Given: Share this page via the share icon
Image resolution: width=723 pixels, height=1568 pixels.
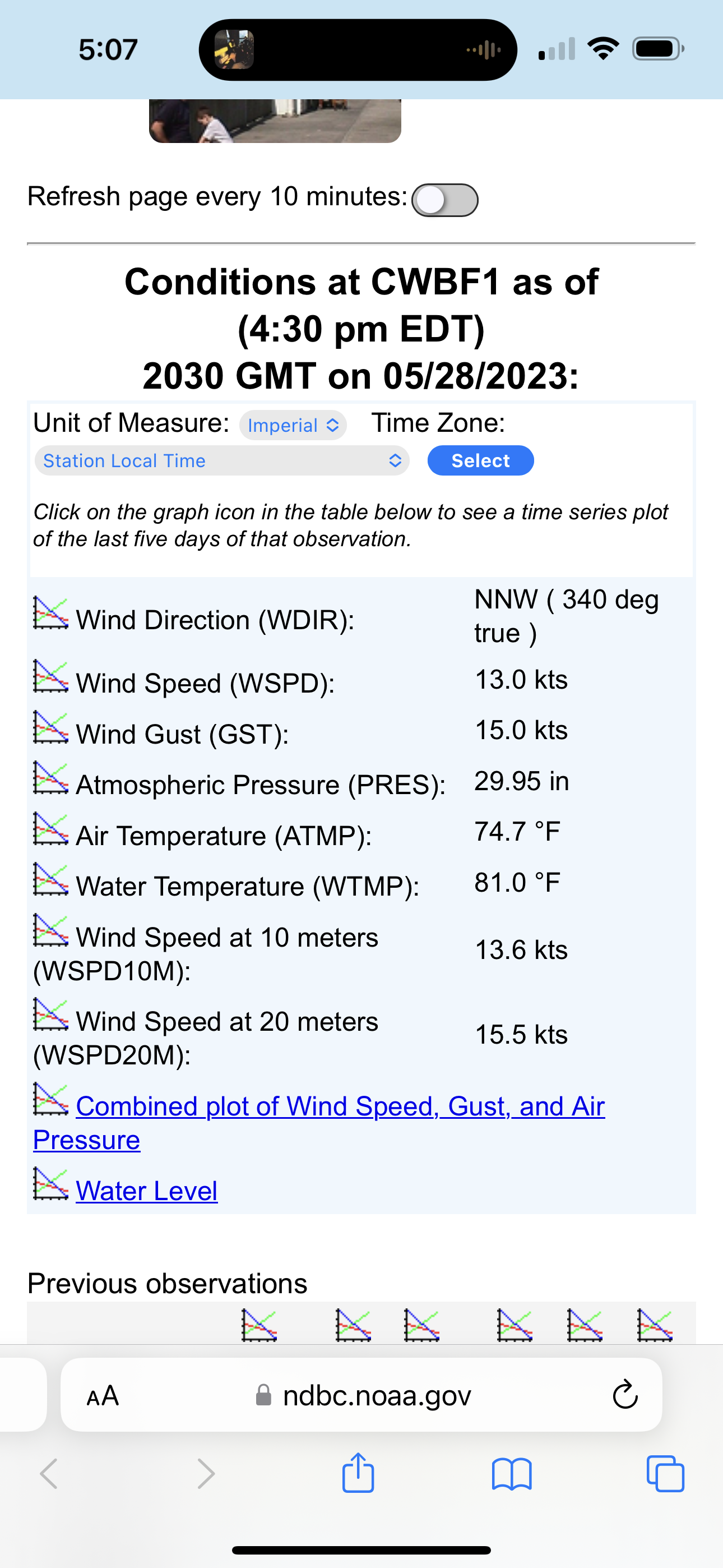Looking at the screenshot, I should coord(358,1473).
